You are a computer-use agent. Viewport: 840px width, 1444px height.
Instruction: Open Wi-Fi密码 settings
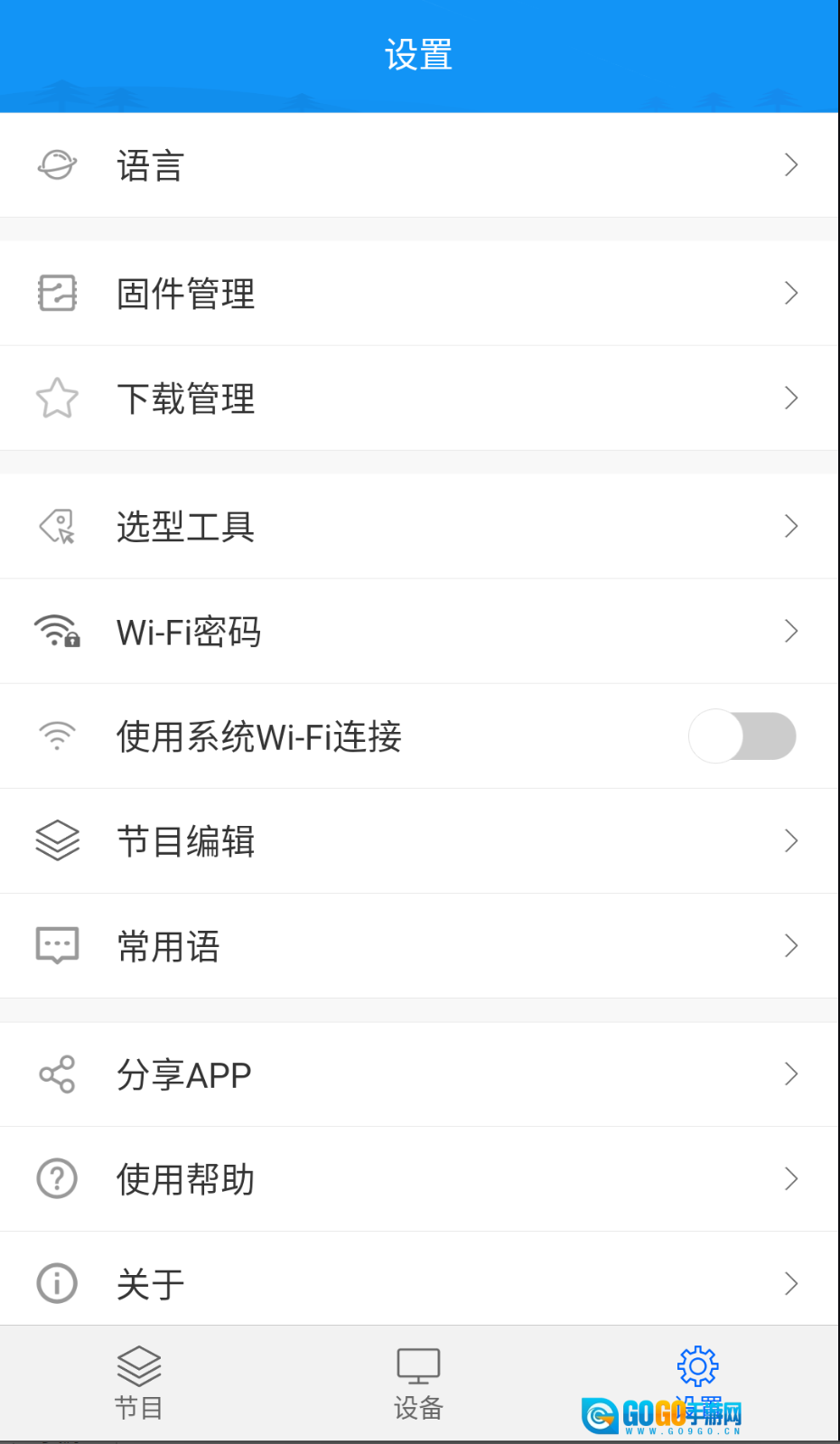(x=419, y=632)
